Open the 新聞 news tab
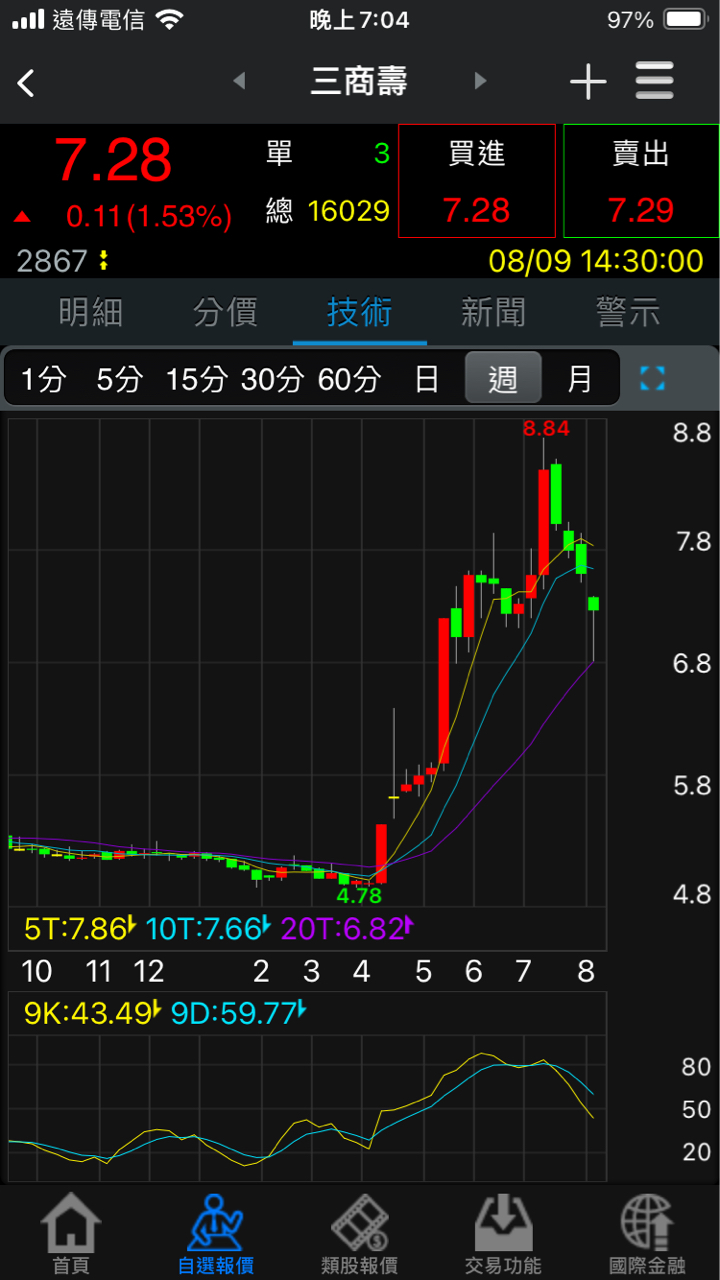This screenshot has width=720, height=1280. (493, 313)
